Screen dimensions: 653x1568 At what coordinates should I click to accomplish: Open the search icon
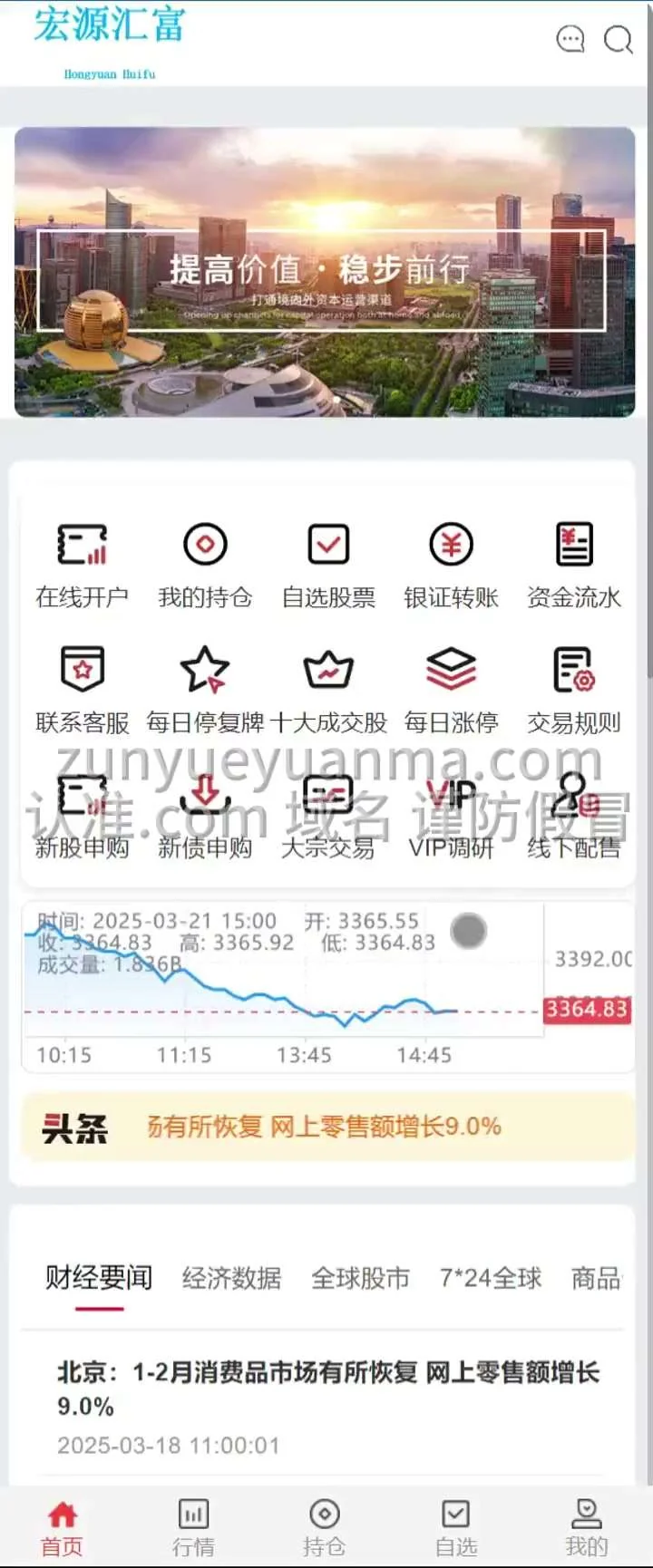[x=618, y=39]
